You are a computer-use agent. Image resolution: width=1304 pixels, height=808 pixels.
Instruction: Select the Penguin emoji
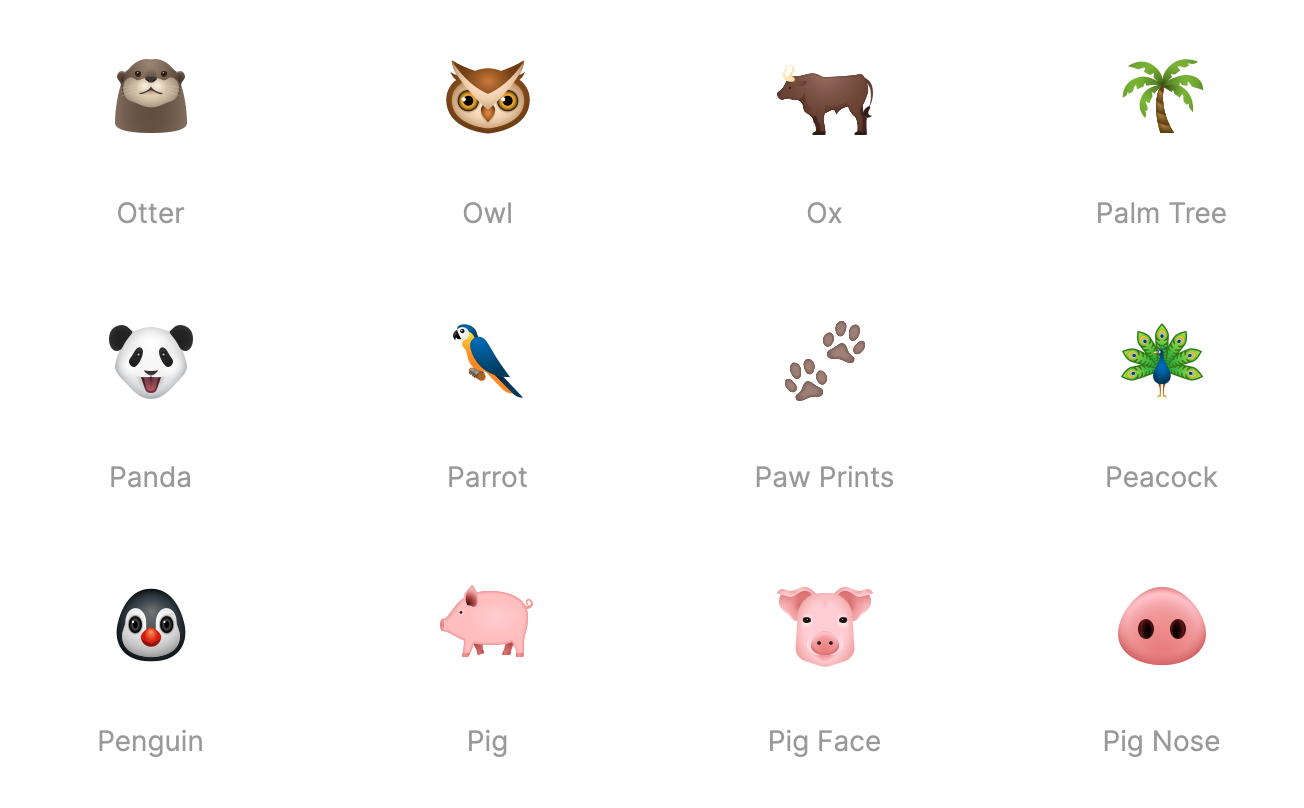click(x=151, y=625)
